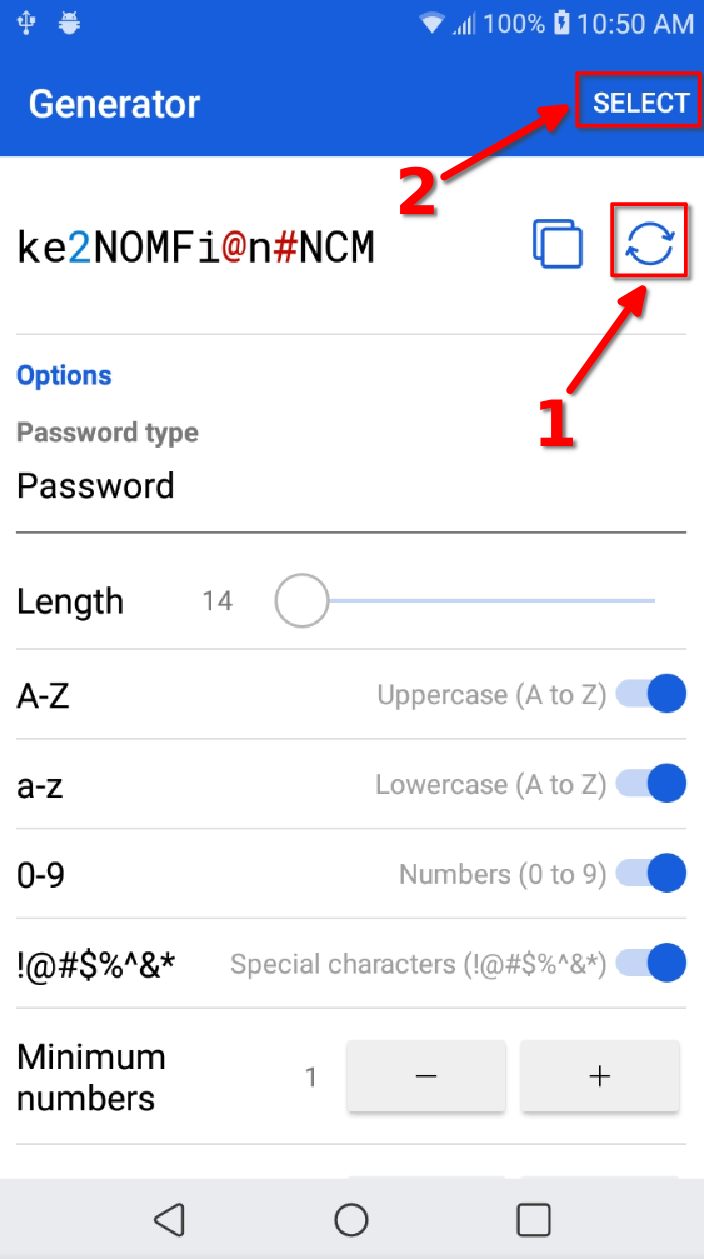Open the Password type dropdown
Screen dimensions: 704x1259
coord(351,486)
